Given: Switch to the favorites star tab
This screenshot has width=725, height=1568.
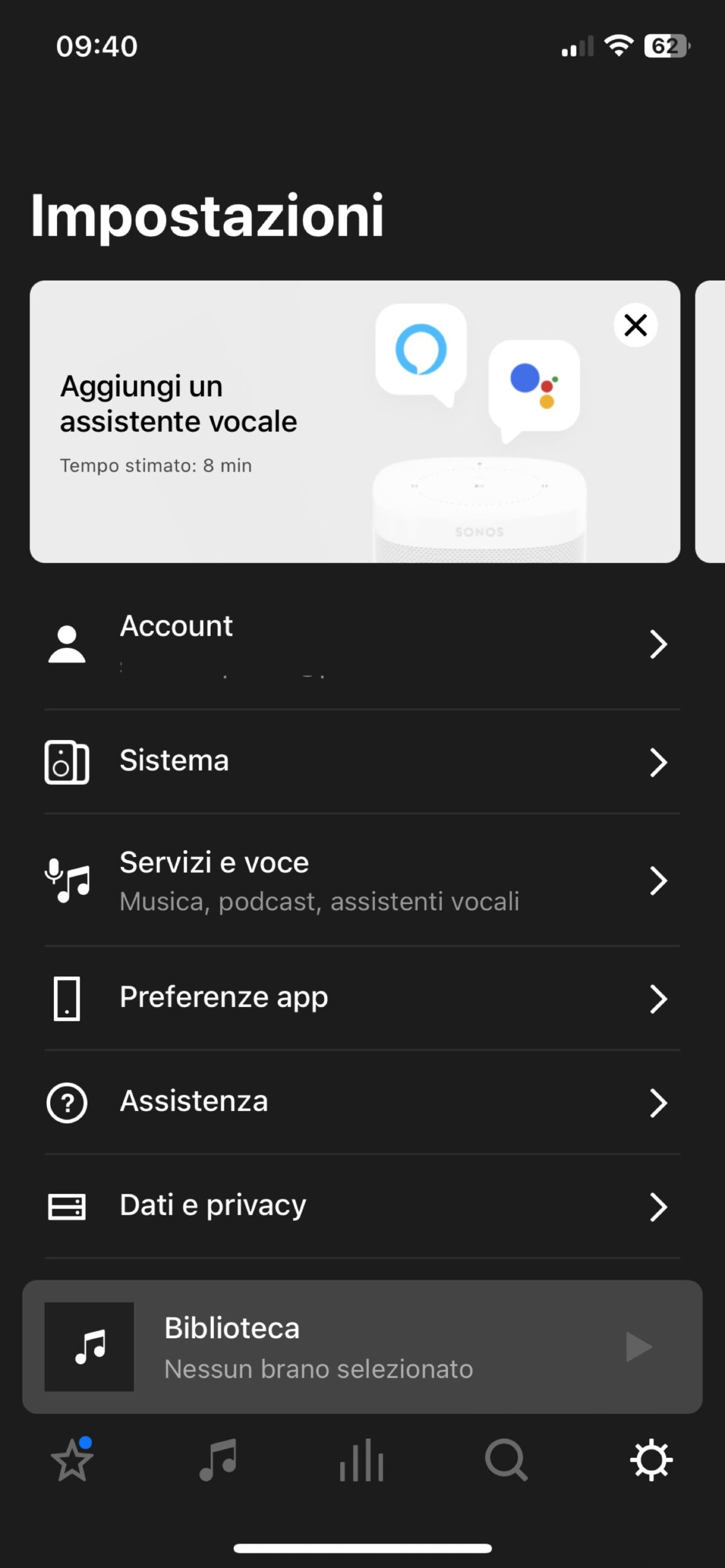Looking at the screenshot, I should [x=72, y=1461].
